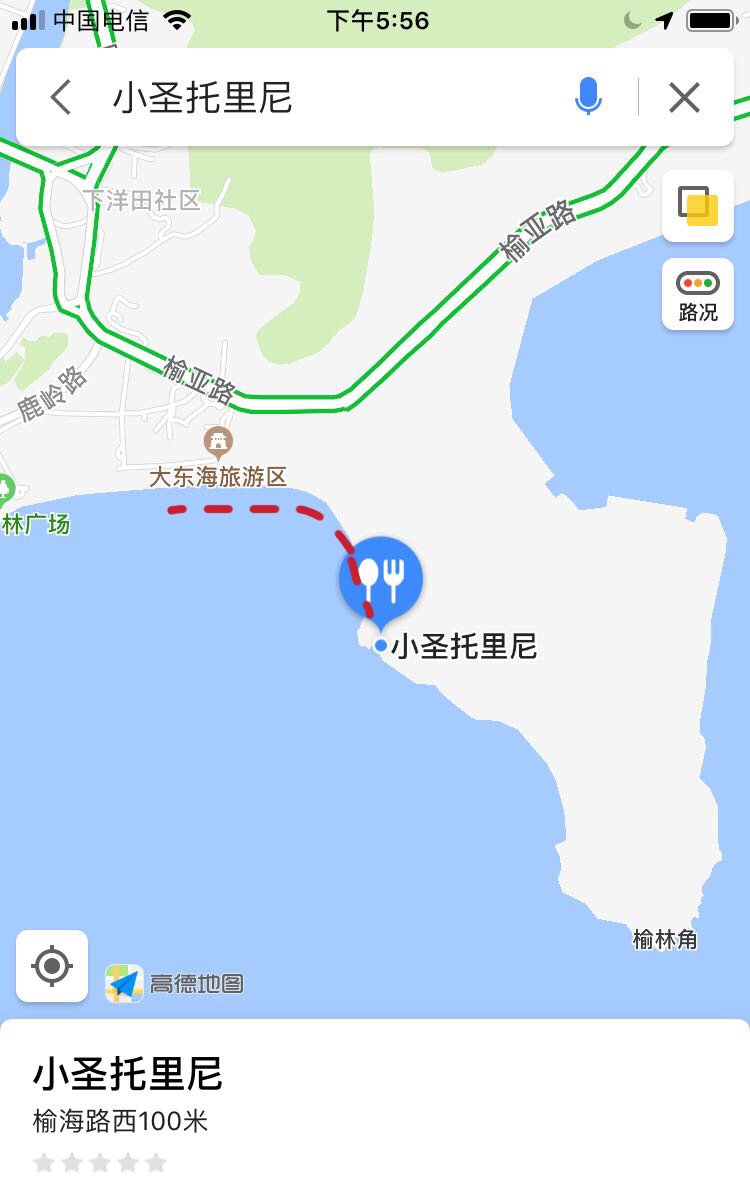Toggle 路况 traffic conditions display
Image resolution: width=750 pixels, height=1193 pixels.
click(x=697, y=295)
